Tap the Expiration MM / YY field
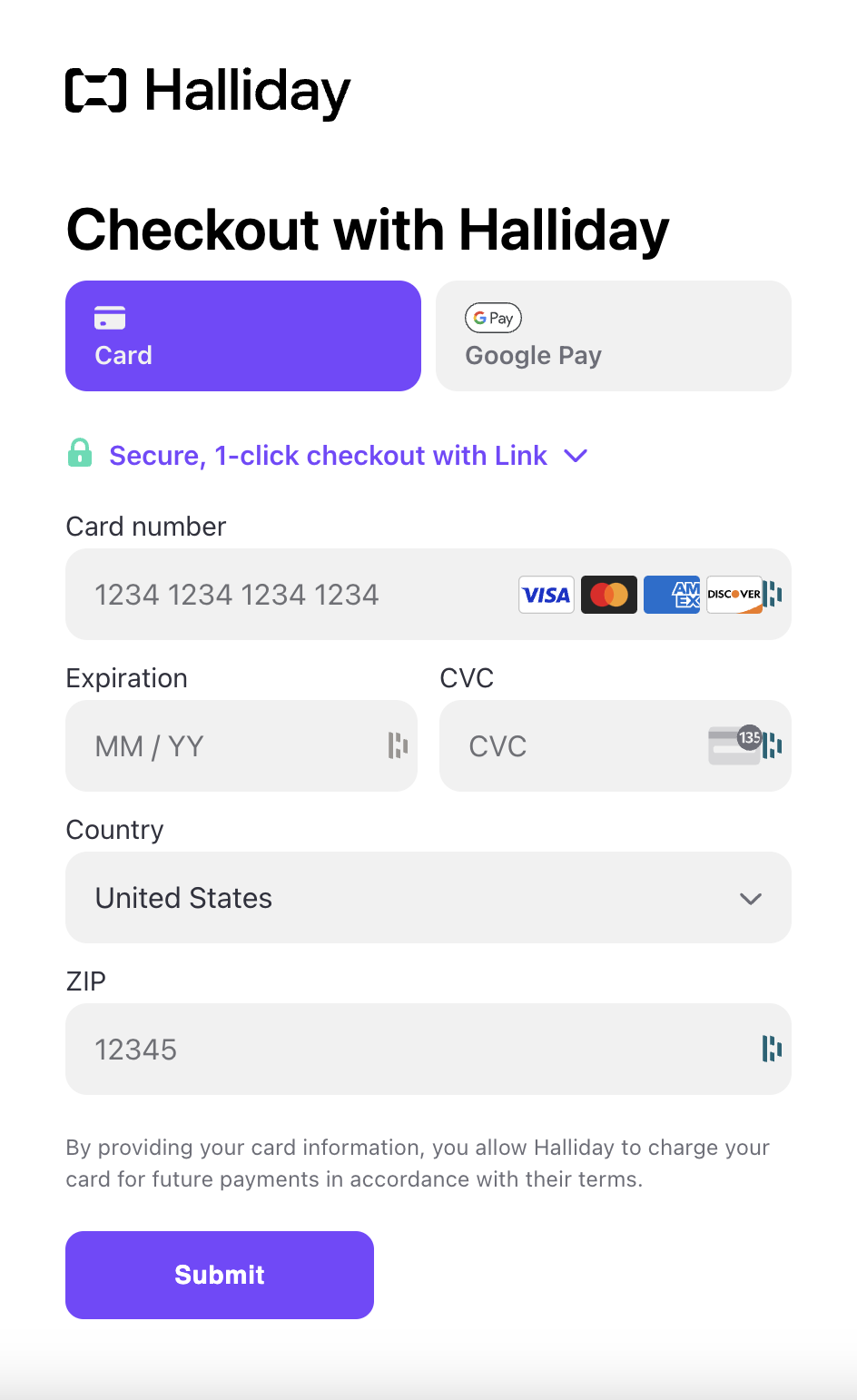Viewport: 857px width, 1400px height. pos(227,746)
